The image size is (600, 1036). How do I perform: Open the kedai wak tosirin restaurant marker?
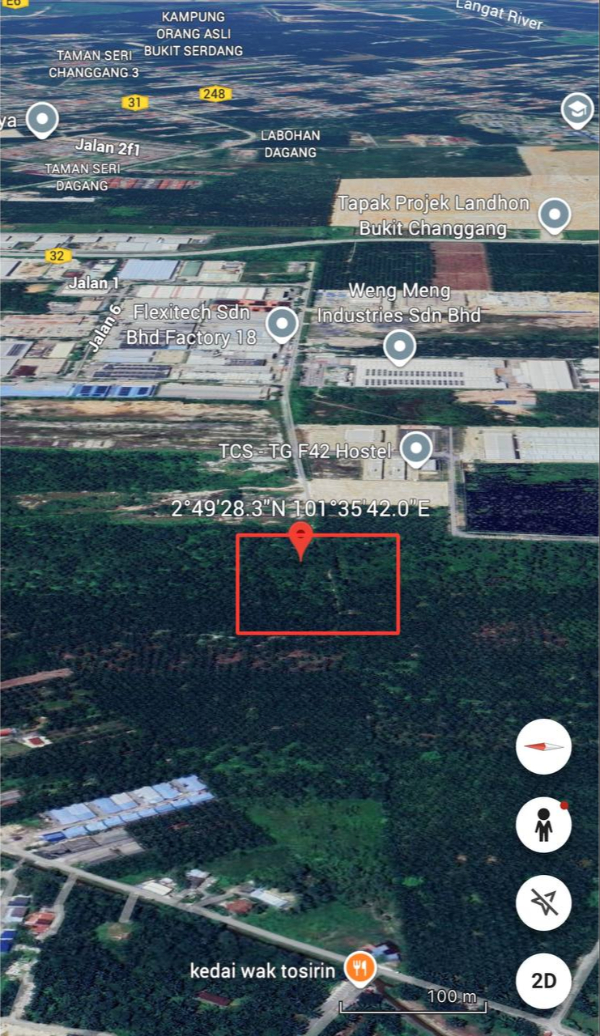click(x=359, y=967)
